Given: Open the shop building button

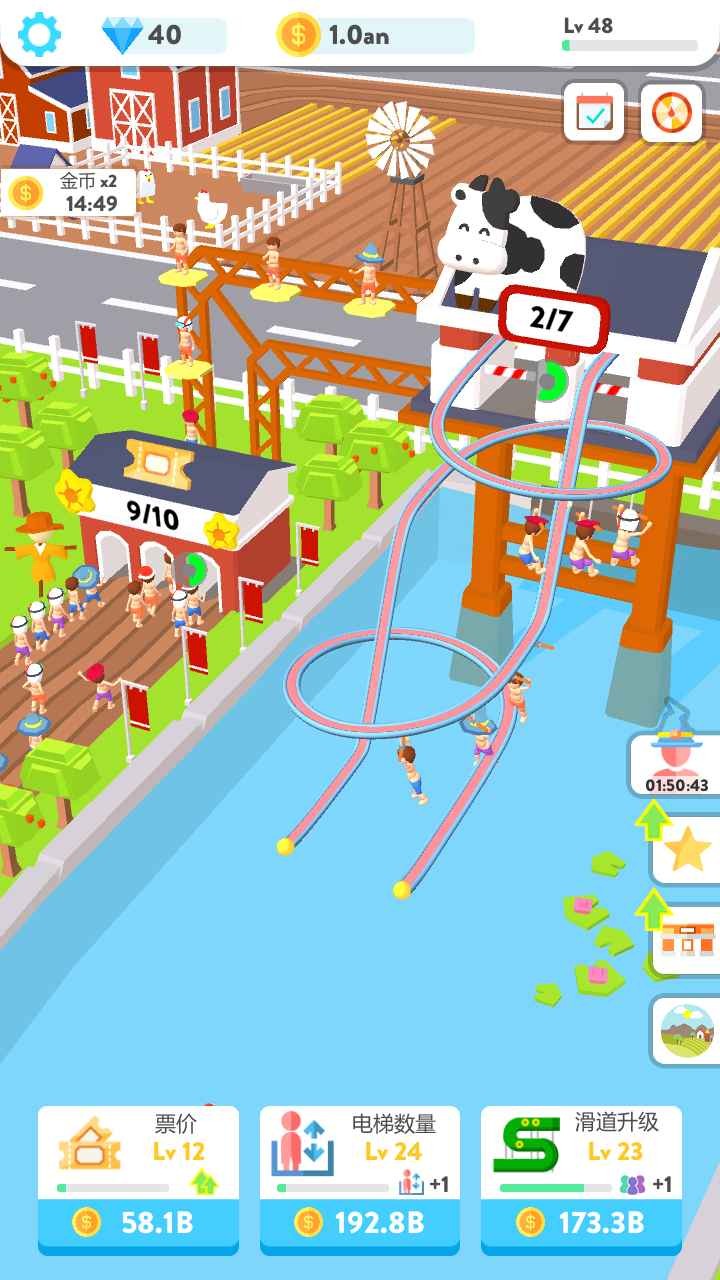Looking at the screenshot, I should pyautogui.click(x=688, y=940).
